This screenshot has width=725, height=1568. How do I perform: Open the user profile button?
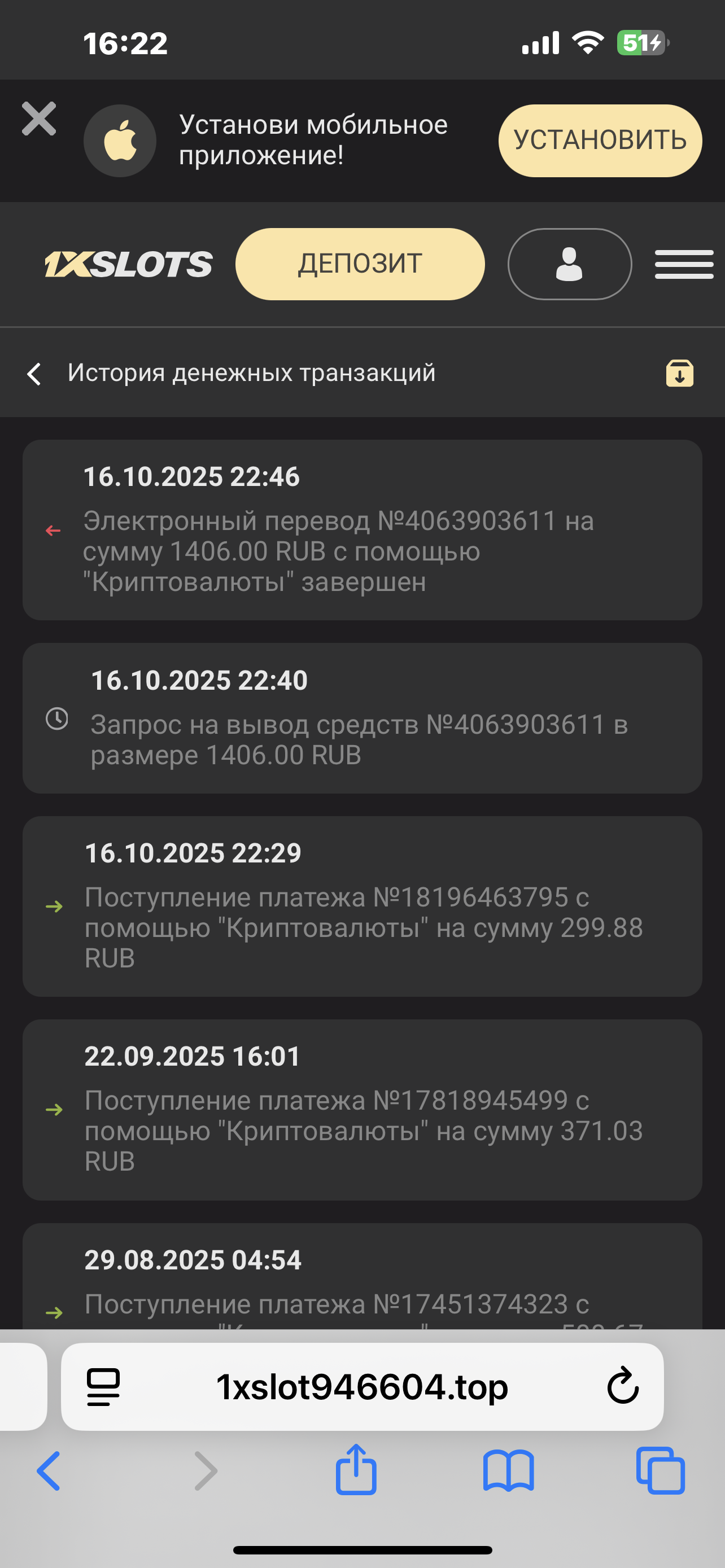(569, 264)
